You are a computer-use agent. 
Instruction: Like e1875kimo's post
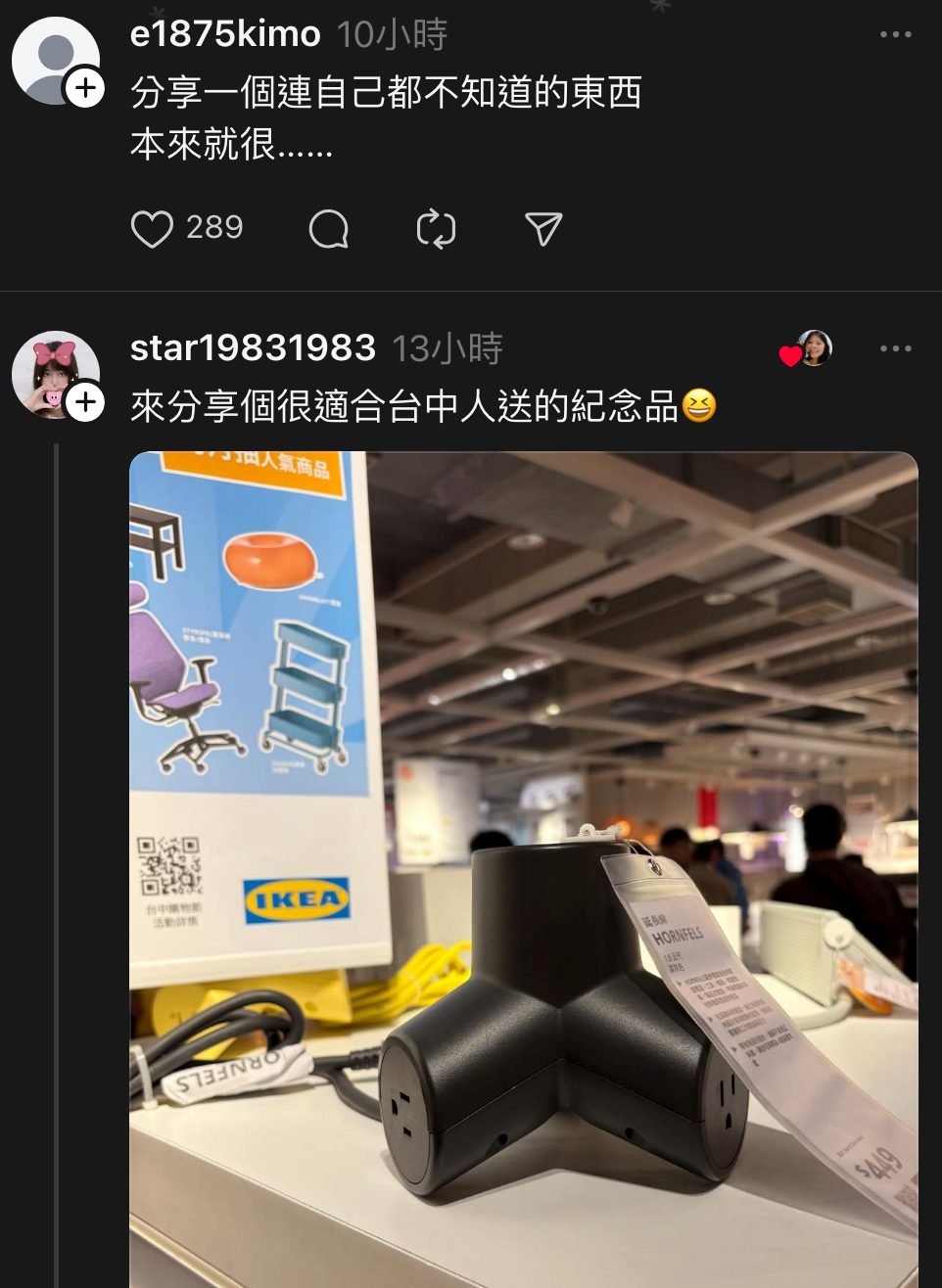click(152, 229)
